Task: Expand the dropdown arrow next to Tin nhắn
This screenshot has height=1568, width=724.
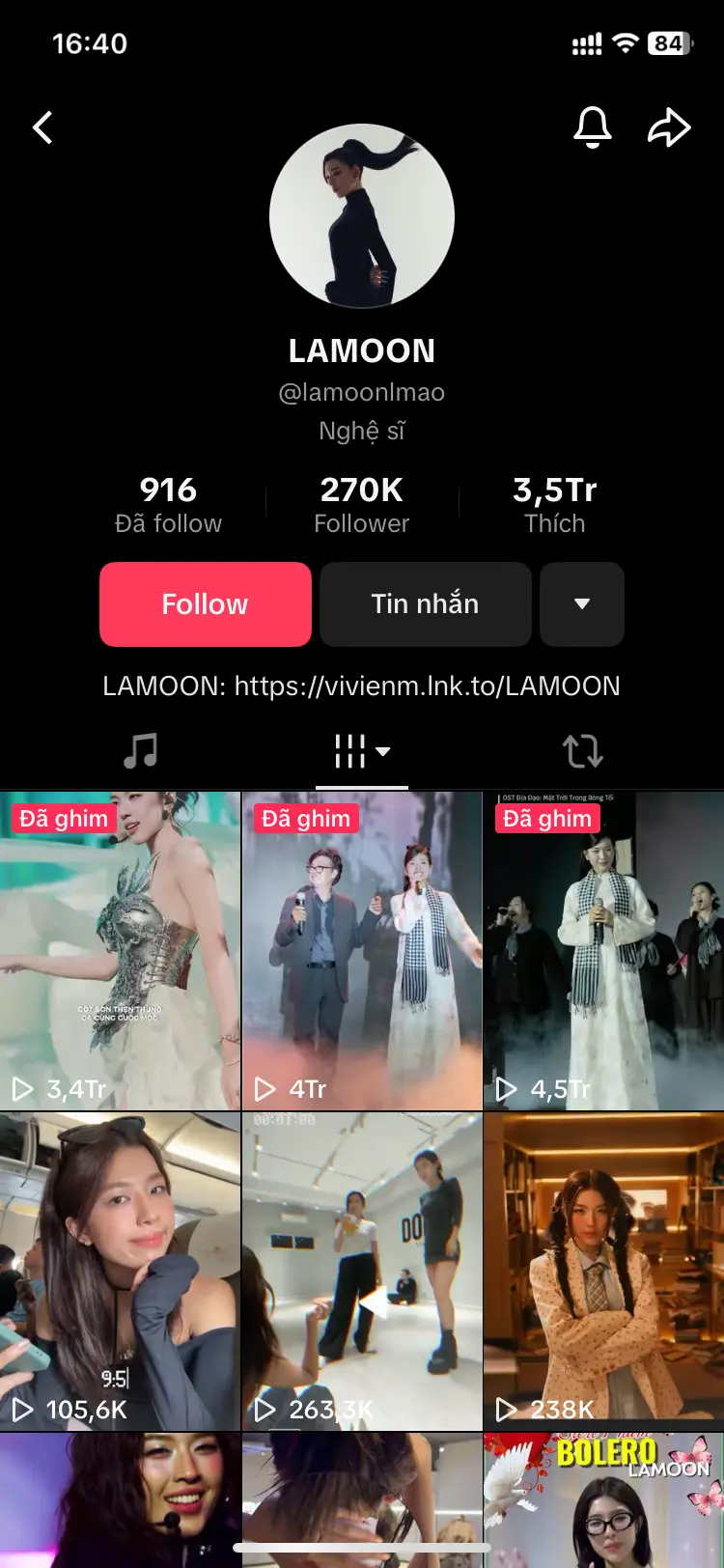Action: point(582,604)
